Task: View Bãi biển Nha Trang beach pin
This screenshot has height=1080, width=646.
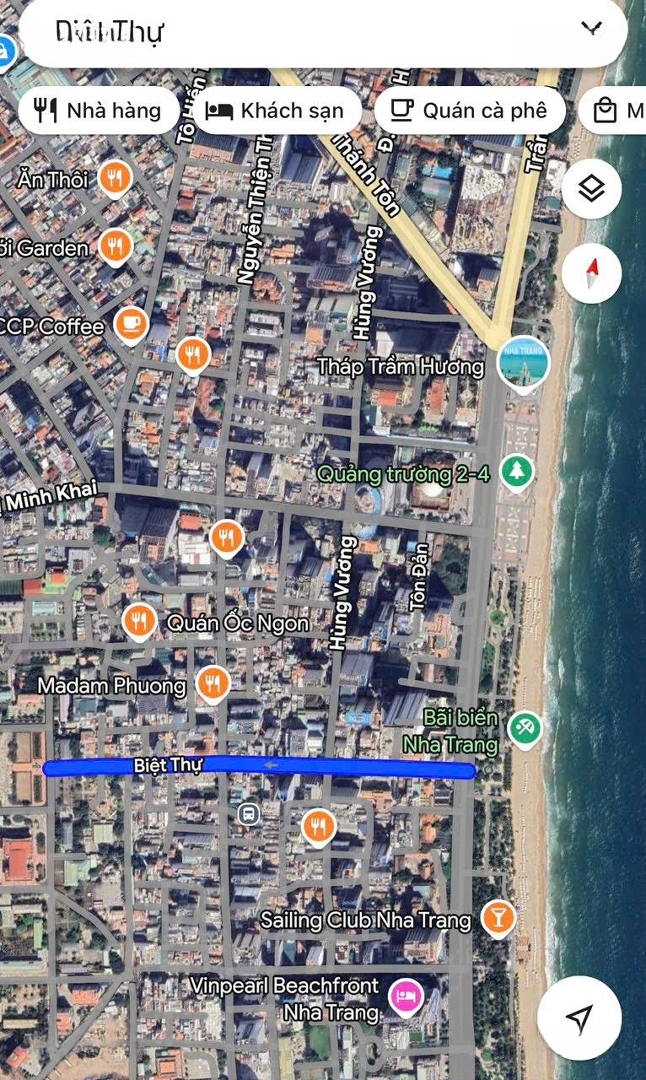Action: (x=525, y=729)
